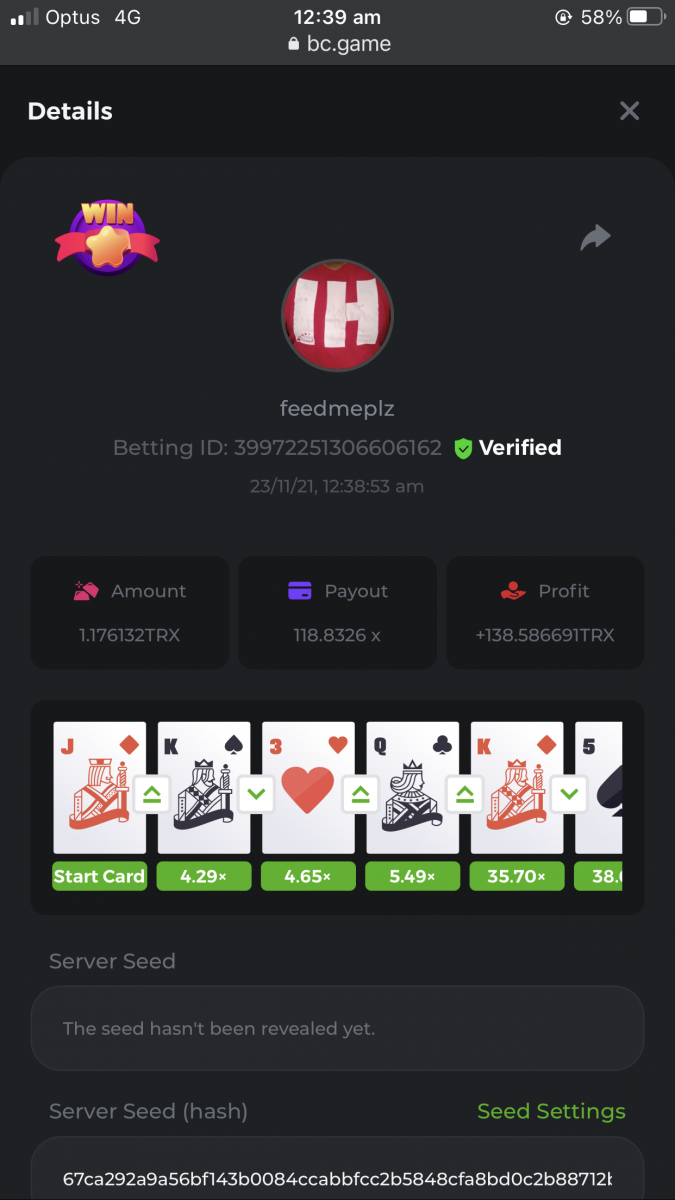
Task: Open feedmeplz's profile avatar
Action: tap(337, 316)
